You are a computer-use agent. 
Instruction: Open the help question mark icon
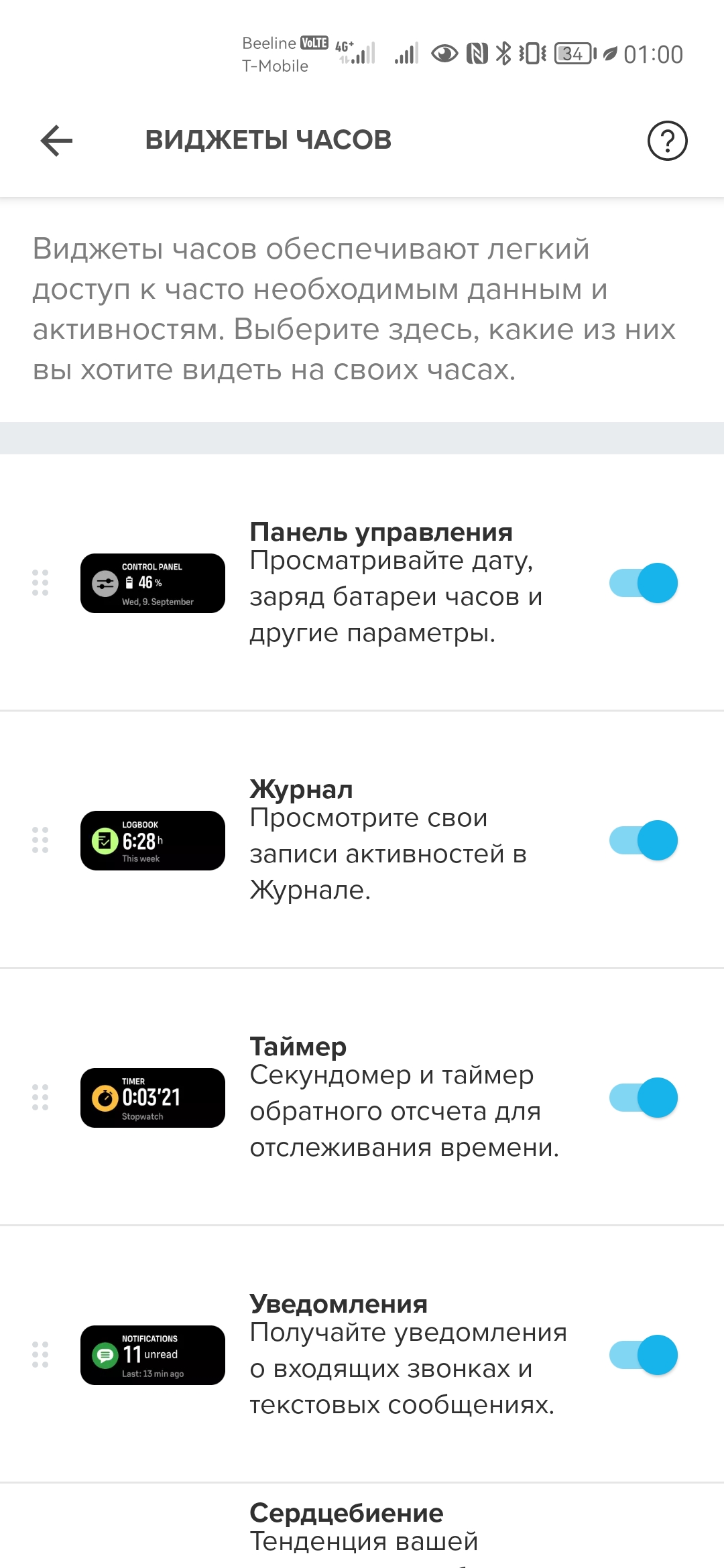667,141
